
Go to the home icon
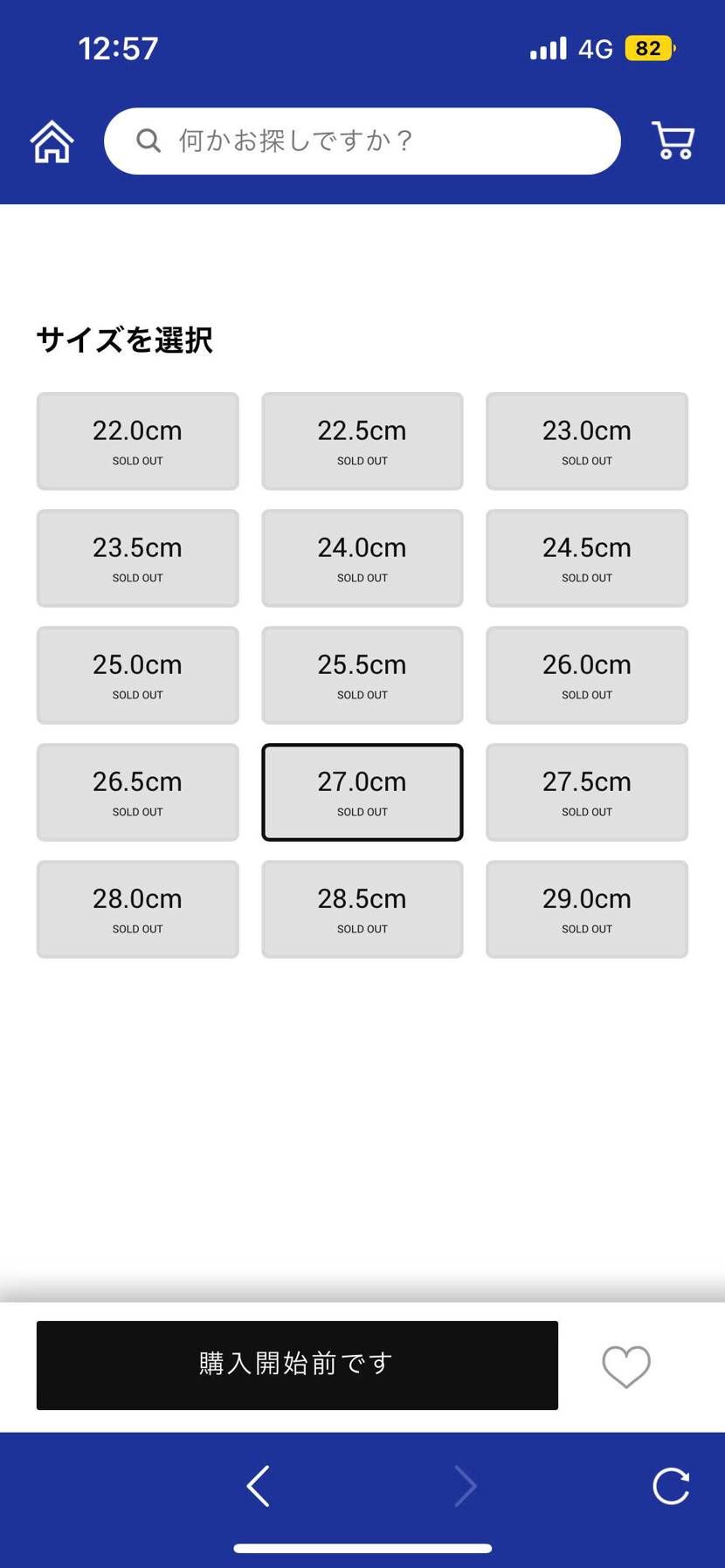tap(52, 141)
